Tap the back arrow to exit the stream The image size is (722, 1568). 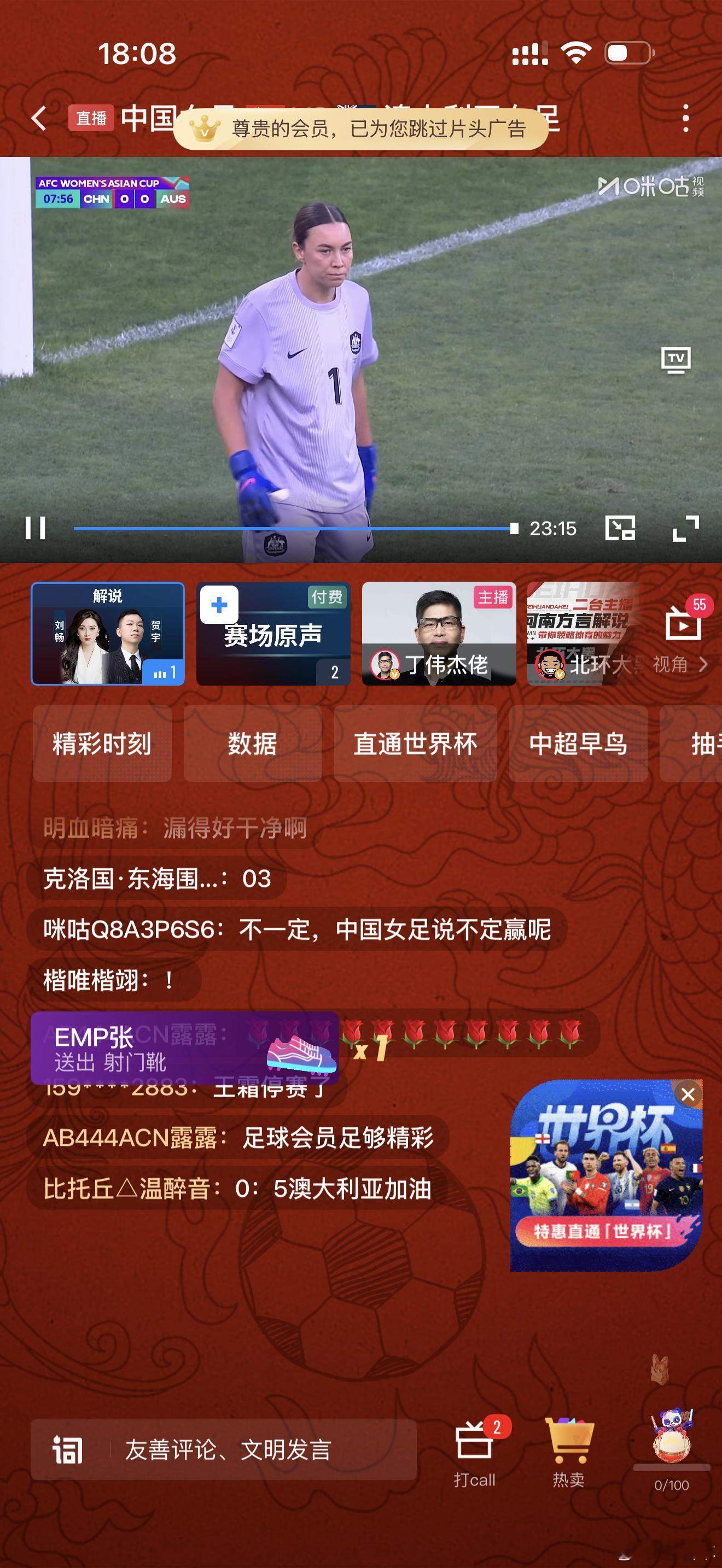point(39,118)
